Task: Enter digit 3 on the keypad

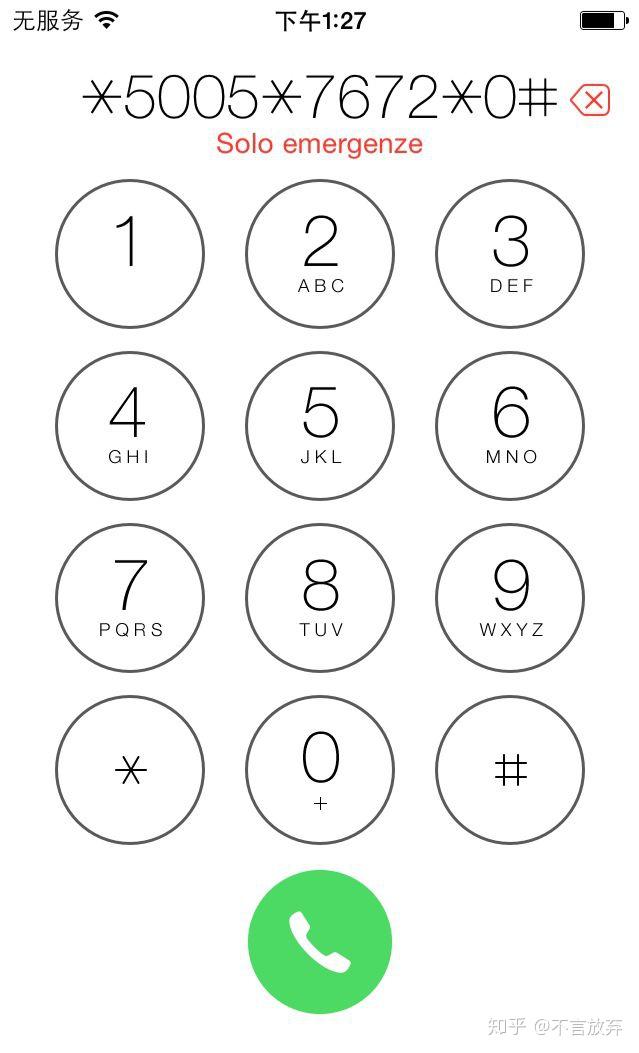Action: tap(510, 254)
